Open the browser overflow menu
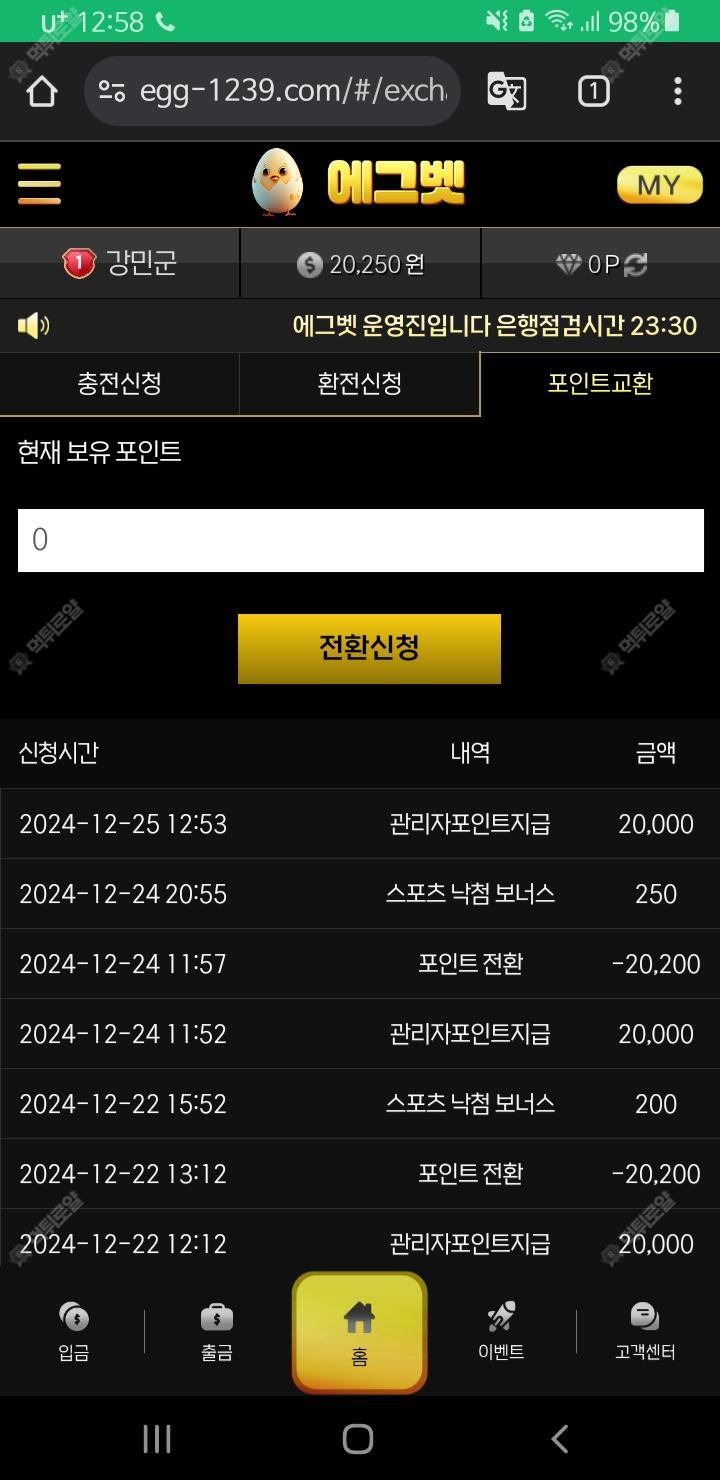The height and width of the screenshot is (1480, 720). pyautogui.click(x=678, y=92)
